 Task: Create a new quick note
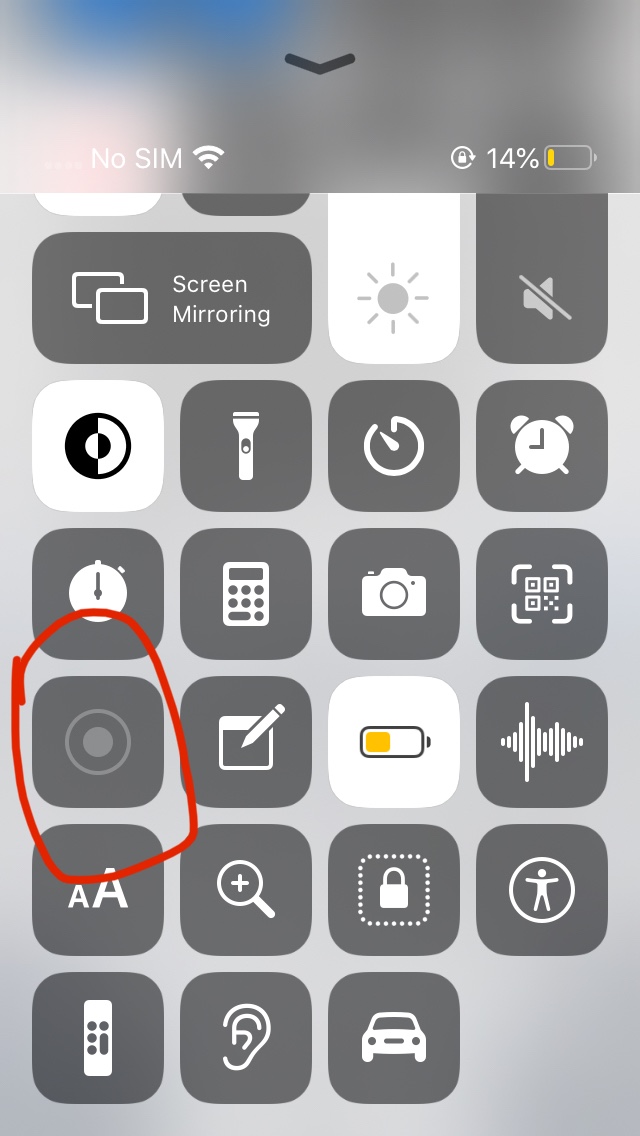246,742
